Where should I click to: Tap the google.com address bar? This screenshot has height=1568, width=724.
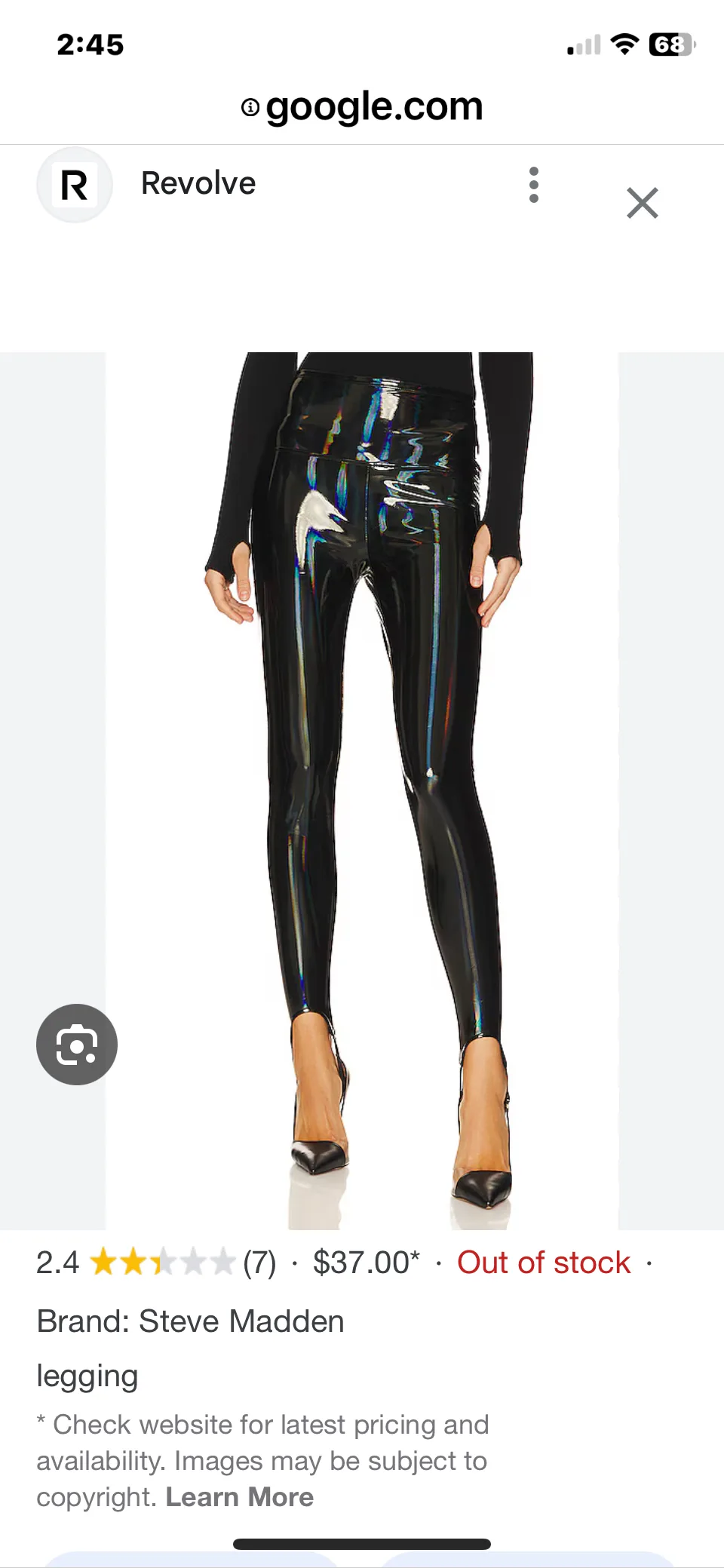362,106
